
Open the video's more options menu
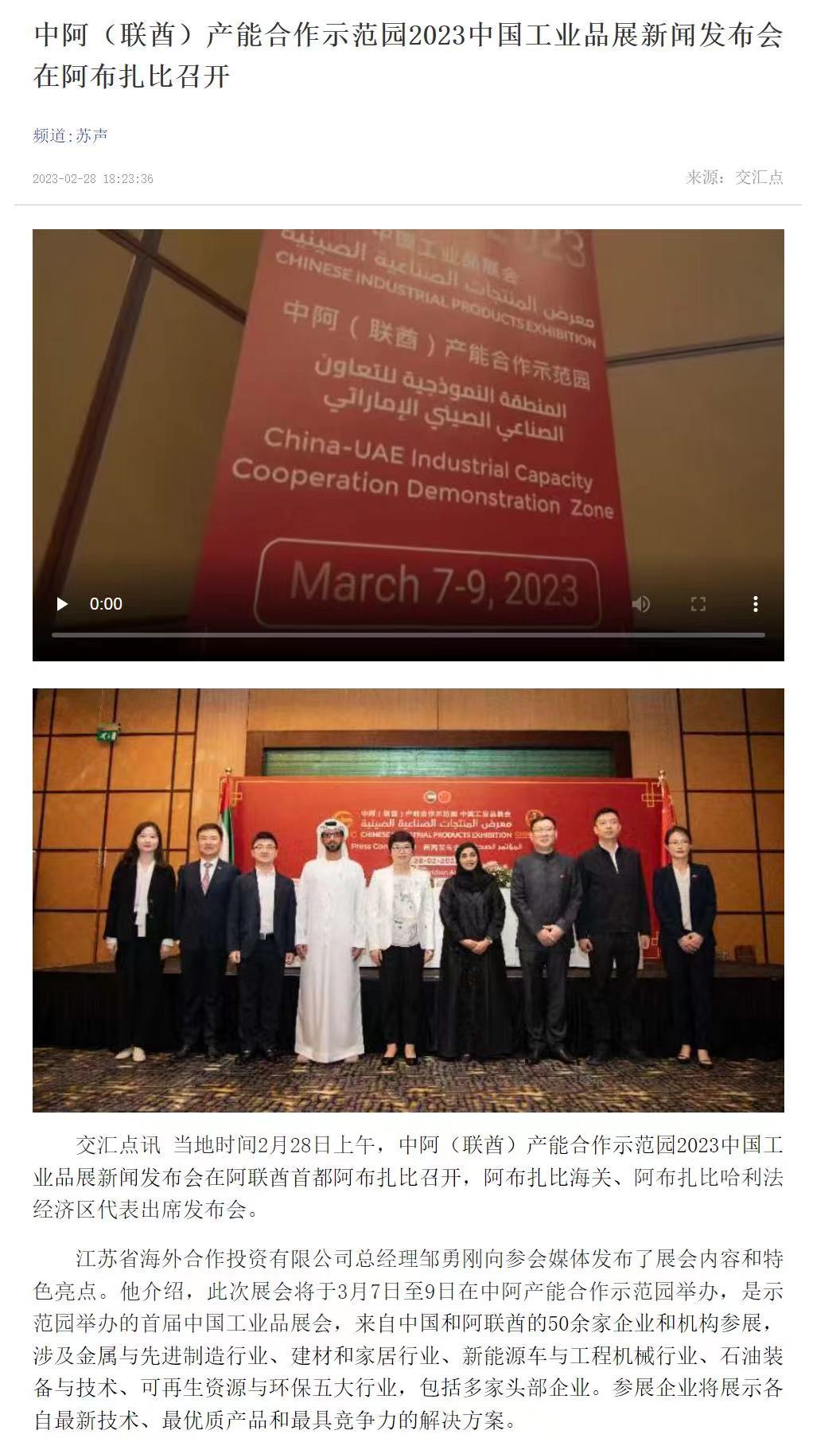[756, 604]
